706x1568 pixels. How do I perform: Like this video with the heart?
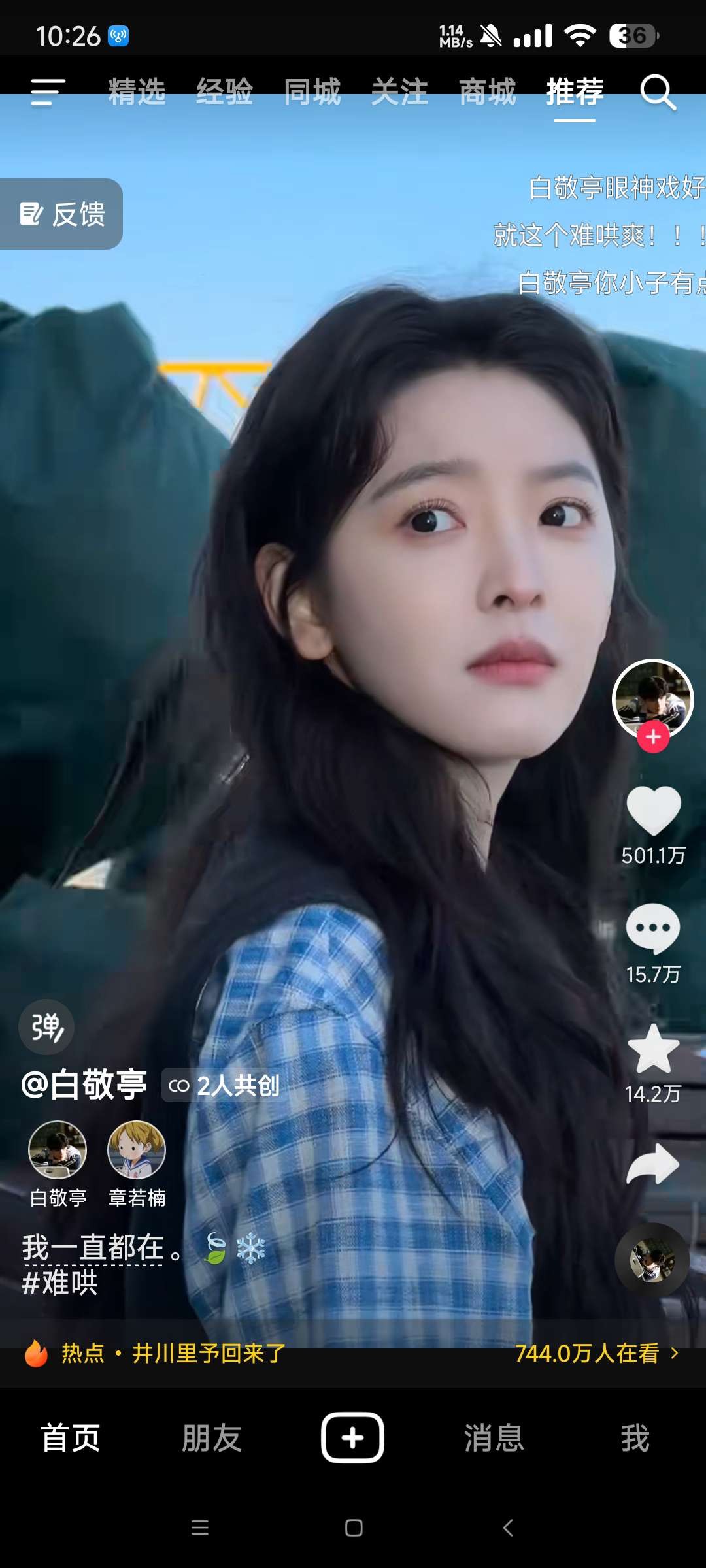653,810
